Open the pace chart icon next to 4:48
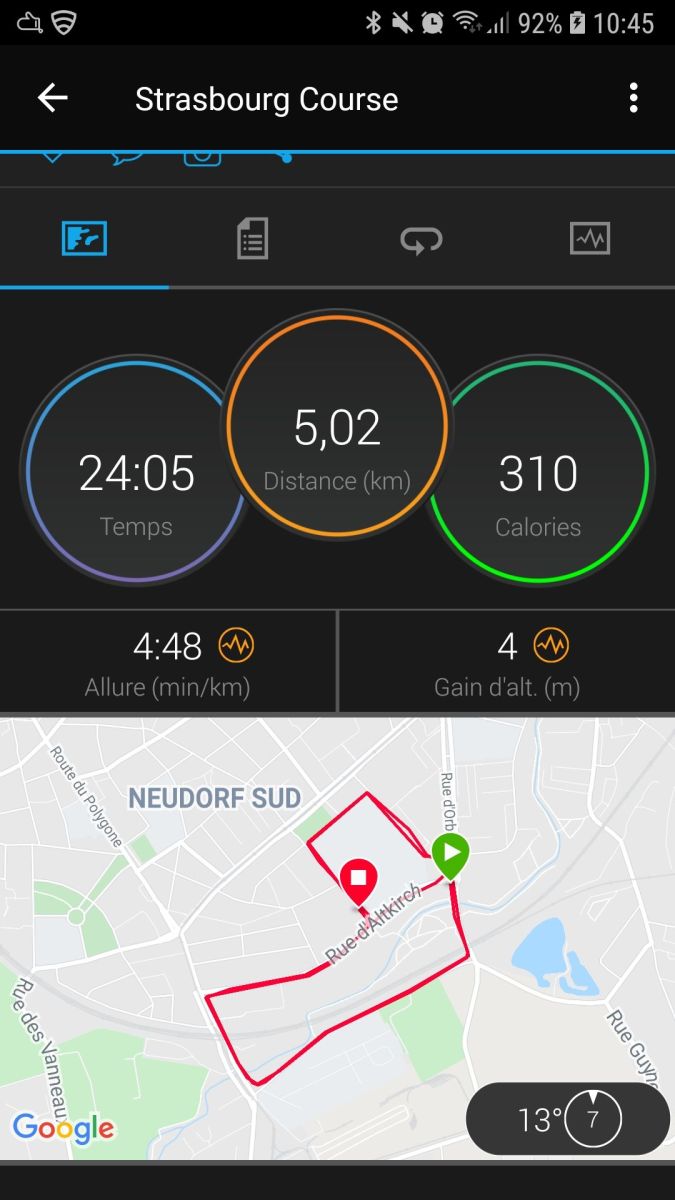Viewport: 675px width, 1200px height. [237, 646]
